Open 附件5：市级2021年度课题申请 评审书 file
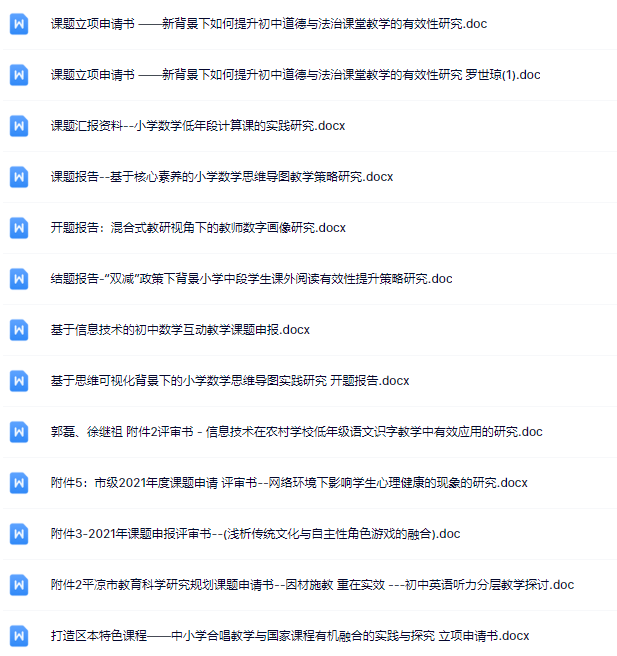617x656 pixels. pyautogui.click(x=288, y=483)
